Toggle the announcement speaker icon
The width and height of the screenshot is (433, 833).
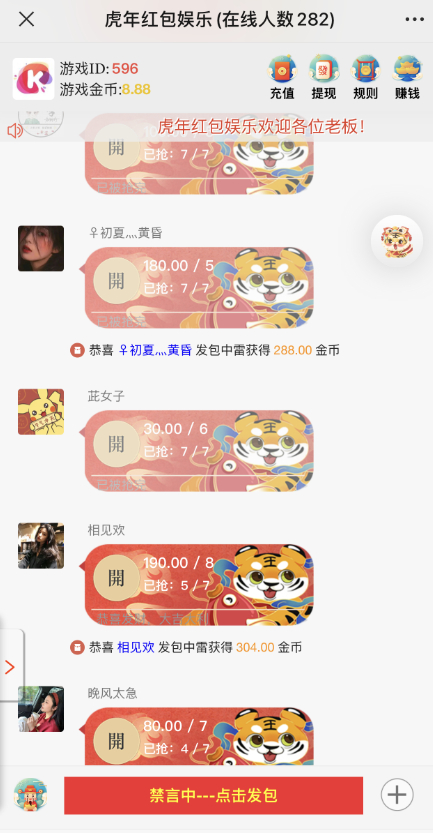(15, 130)
